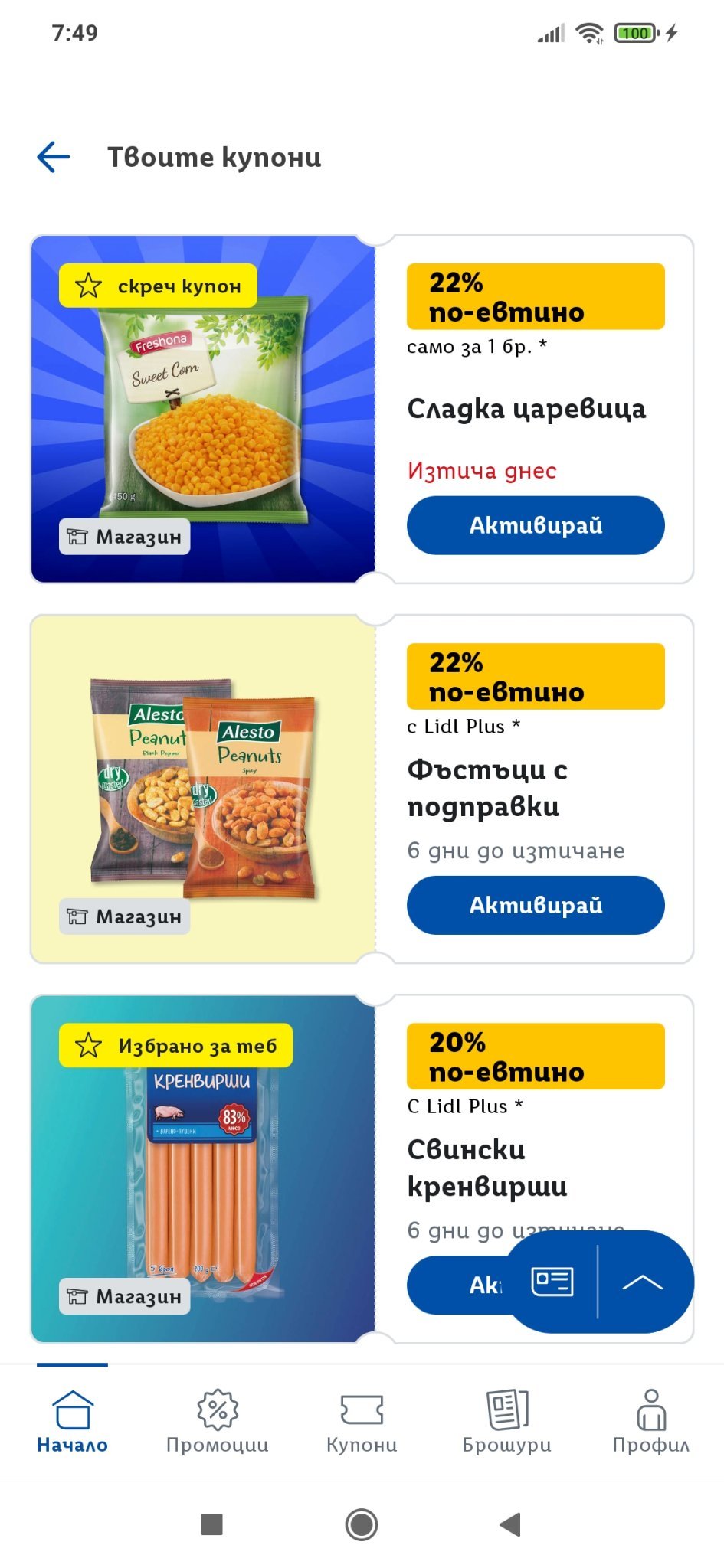Viewport: 724px width, 1568px height.
Task: Switch to the Купони tab
Action: (x=362, y=1421)
